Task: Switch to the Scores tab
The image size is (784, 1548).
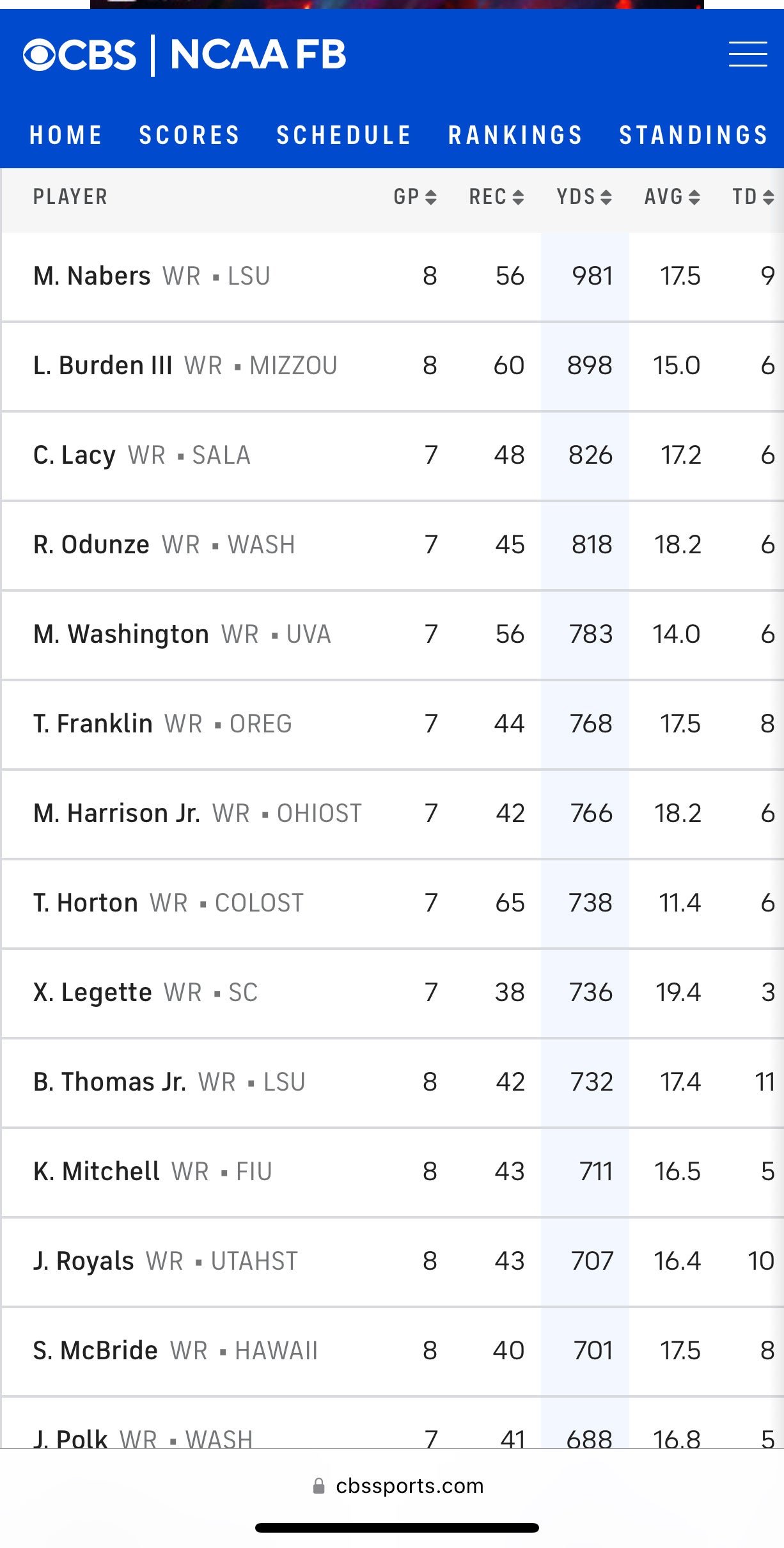Action: coord(189,135)
